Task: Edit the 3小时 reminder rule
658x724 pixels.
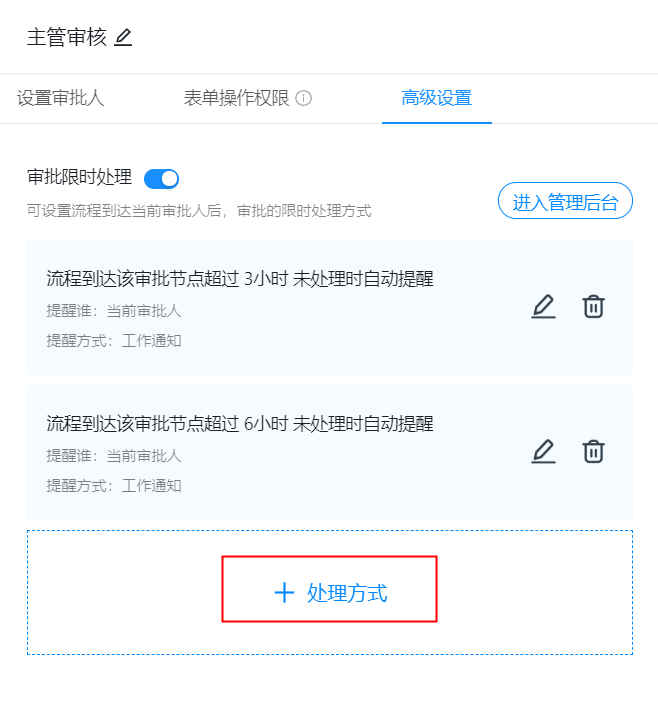Action: coord(543,306)
